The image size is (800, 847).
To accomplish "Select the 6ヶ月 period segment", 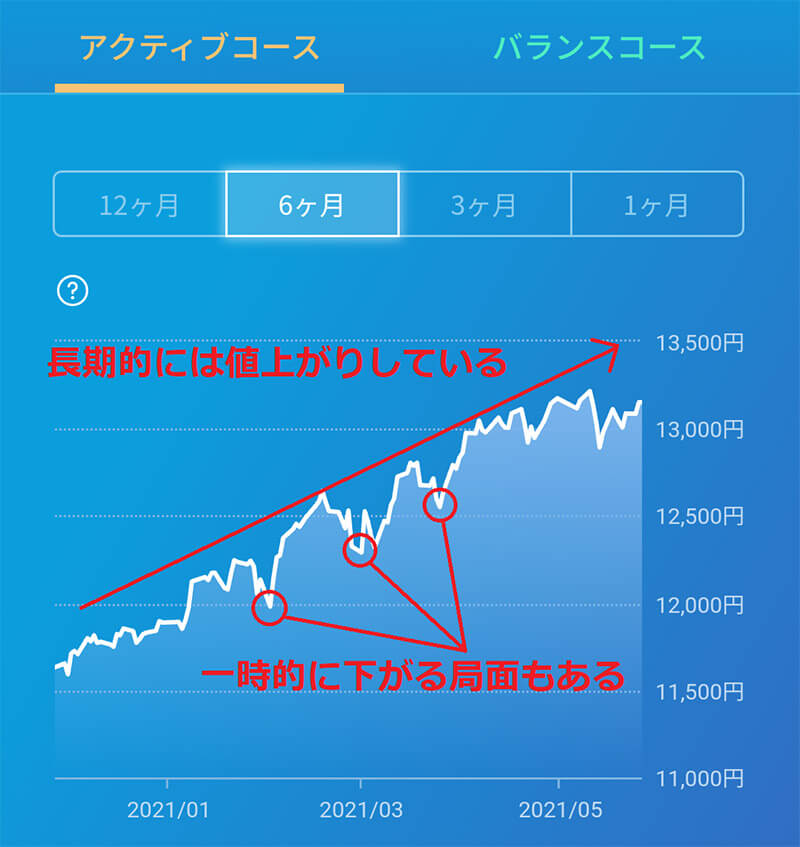I will [312, 205].
